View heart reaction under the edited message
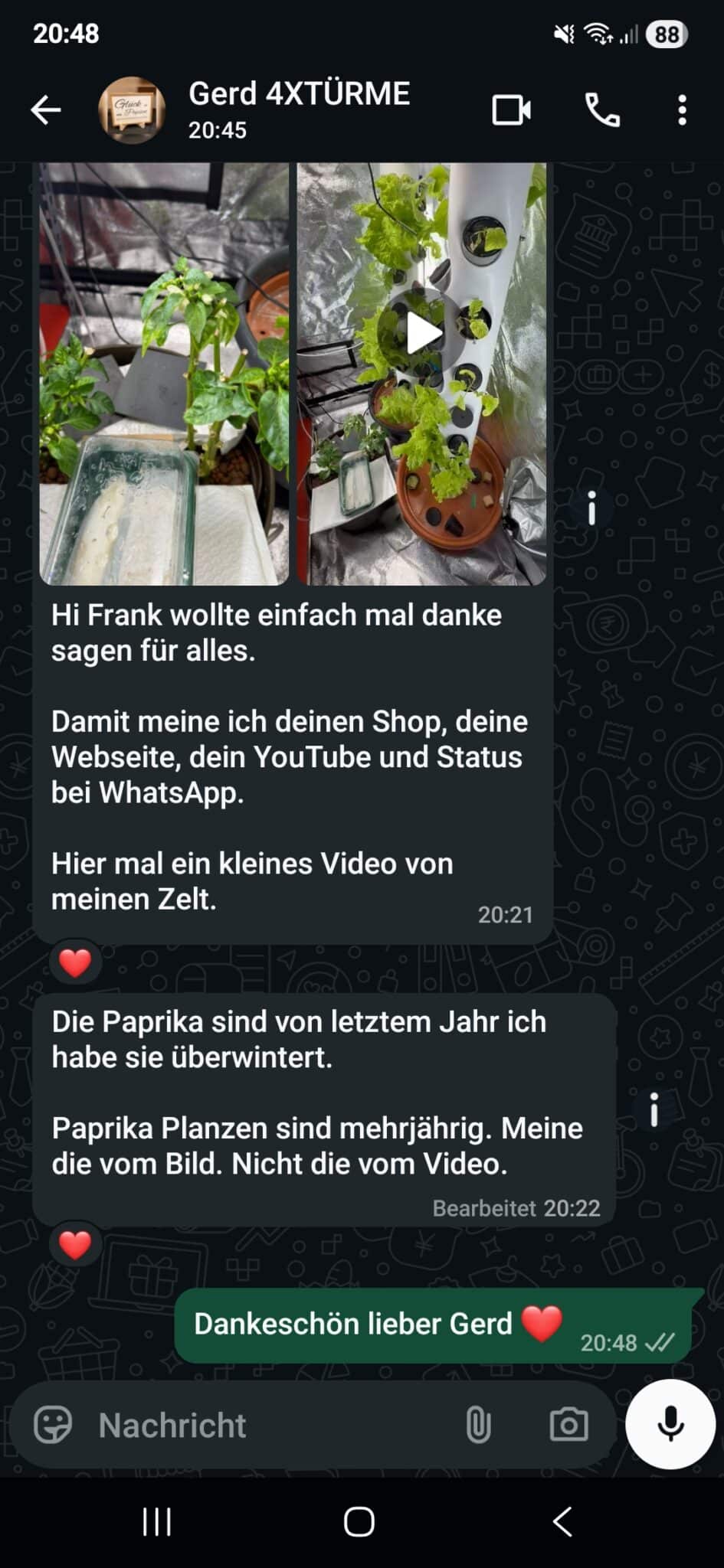724x1568 pixels. pos(75,1244)
